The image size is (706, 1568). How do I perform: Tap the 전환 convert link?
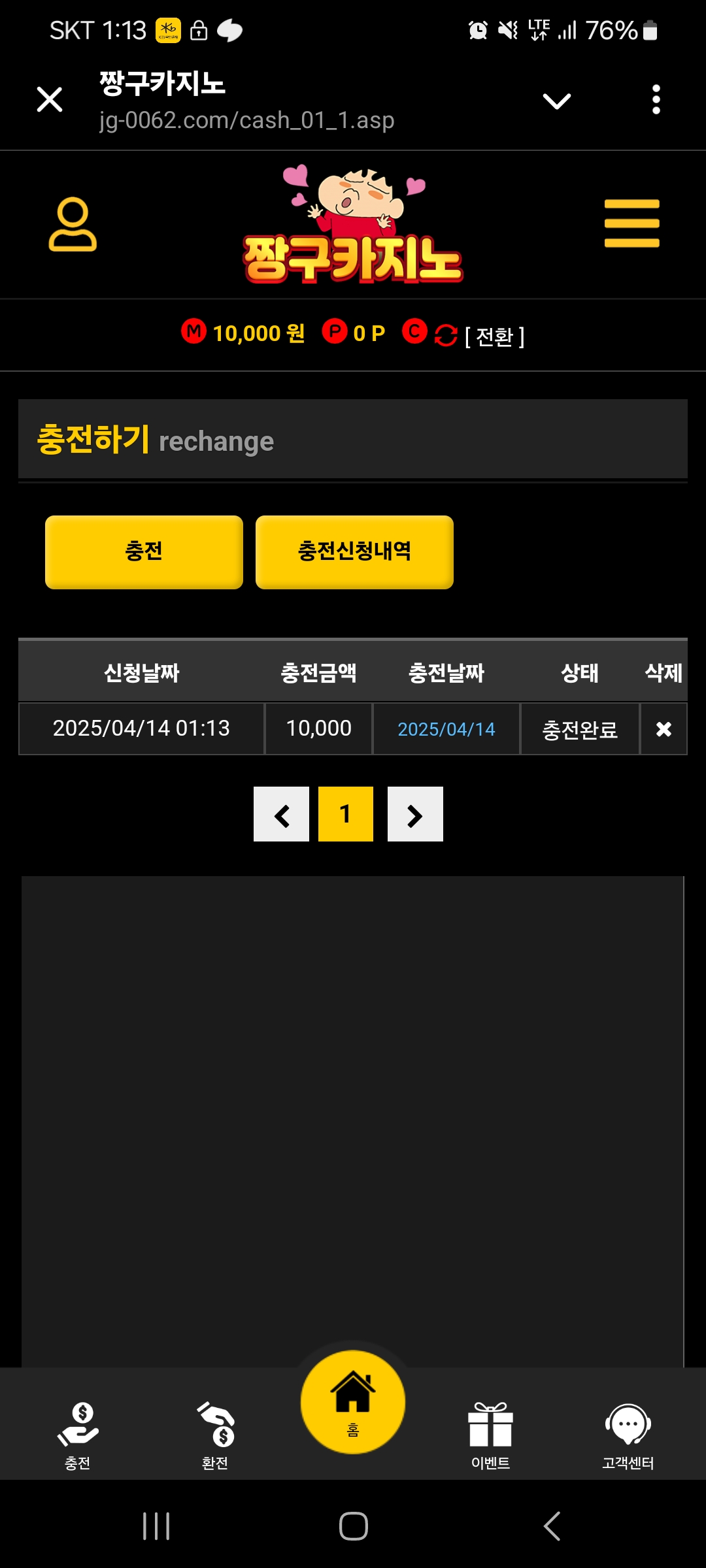(x=494, y=336)
